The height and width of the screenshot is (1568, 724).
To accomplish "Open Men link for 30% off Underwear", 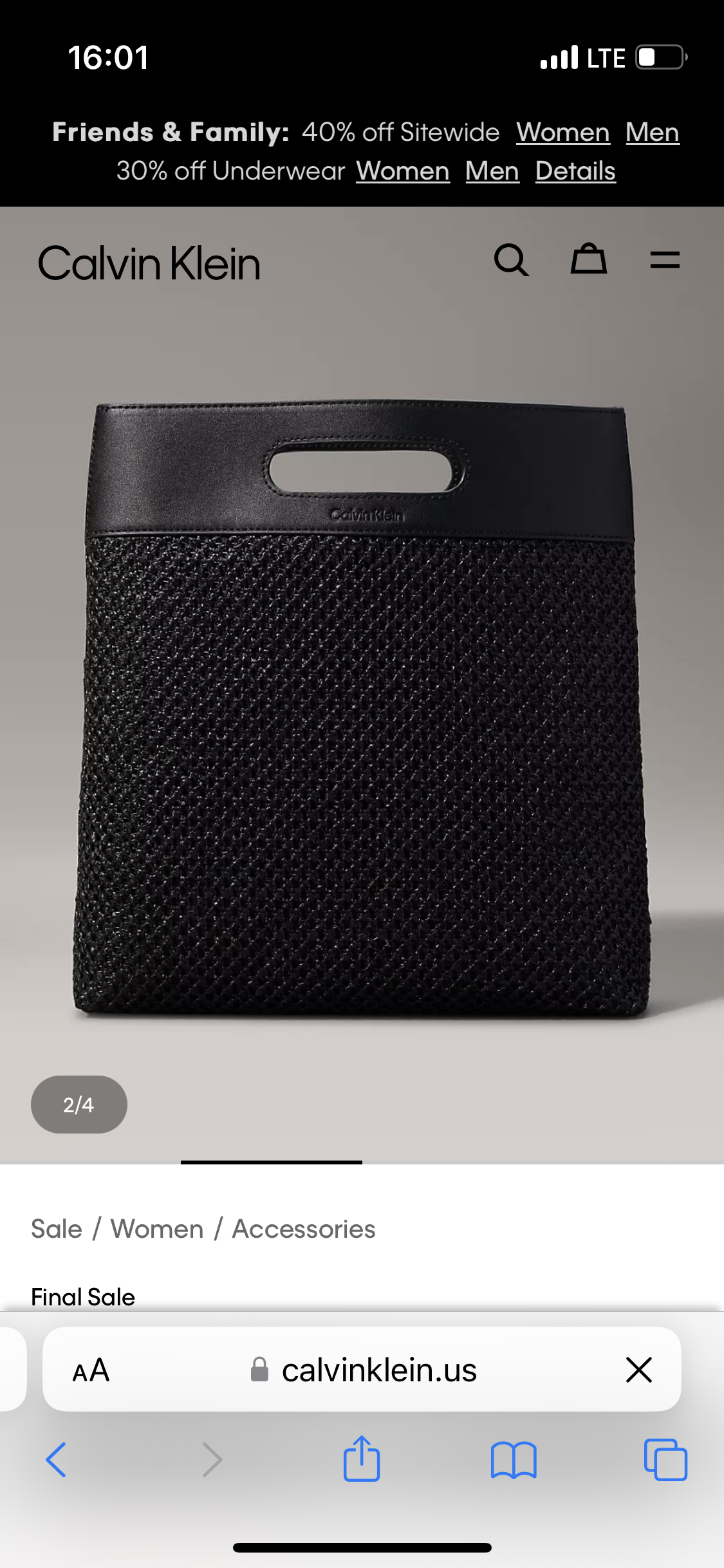I will point(492,171).
